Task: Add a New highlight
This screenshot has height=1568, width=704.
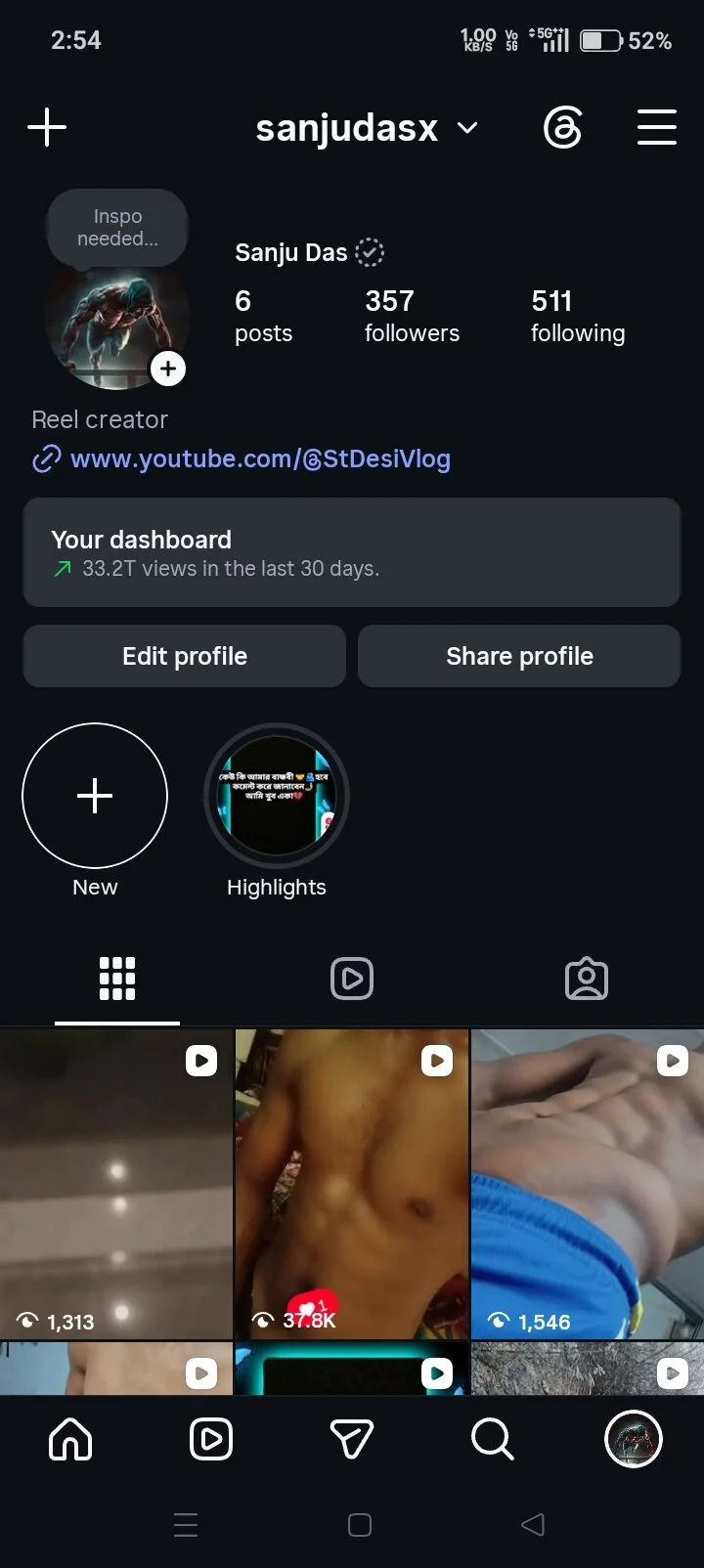Action: click(95, 796)
